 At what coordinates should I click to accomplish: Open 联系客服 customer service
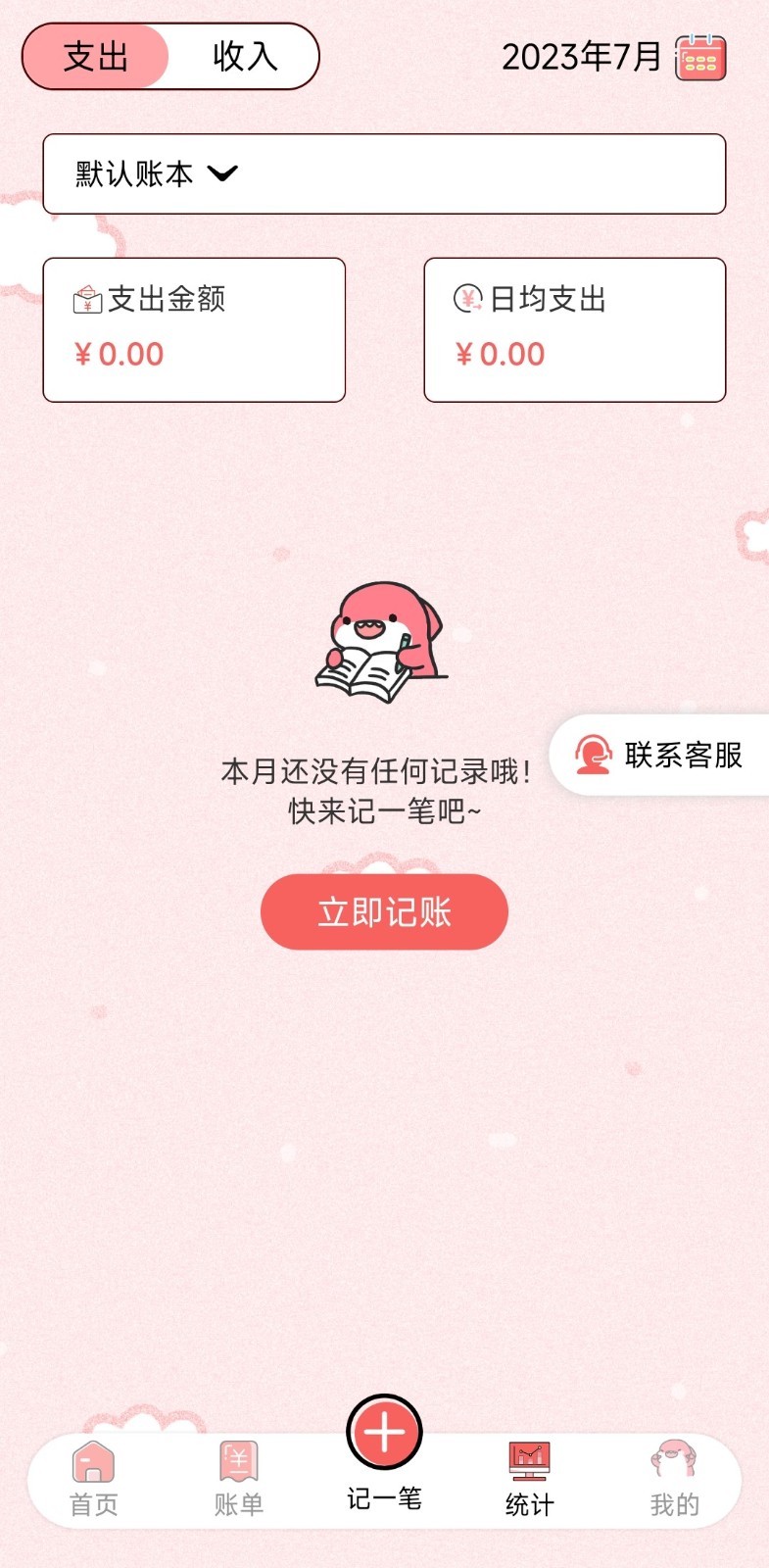pyautogui.click(x=683, y=756)
